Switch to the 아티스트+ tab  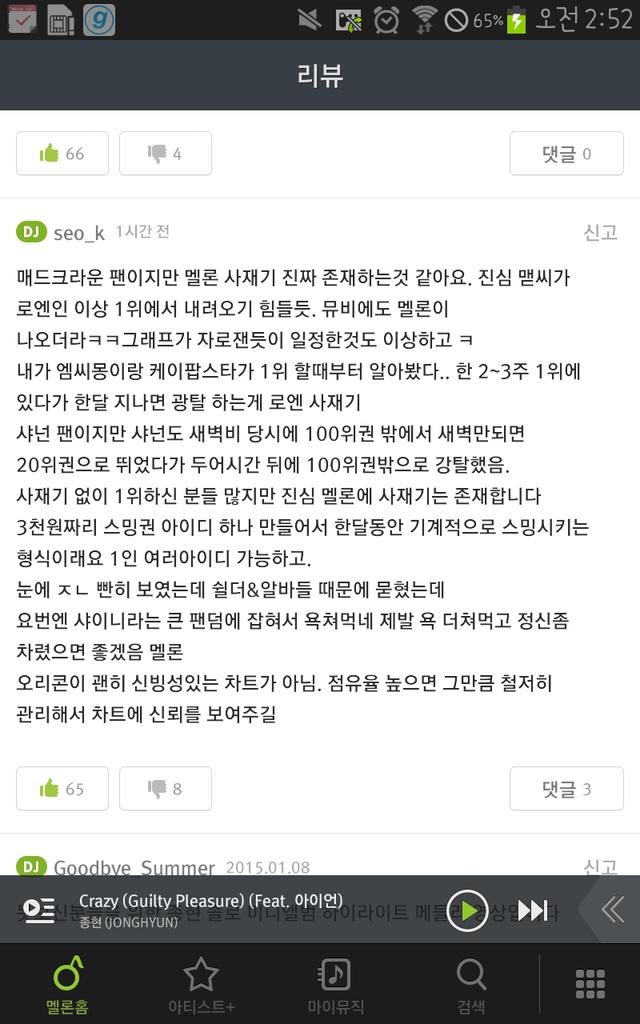tap(201, 984)
